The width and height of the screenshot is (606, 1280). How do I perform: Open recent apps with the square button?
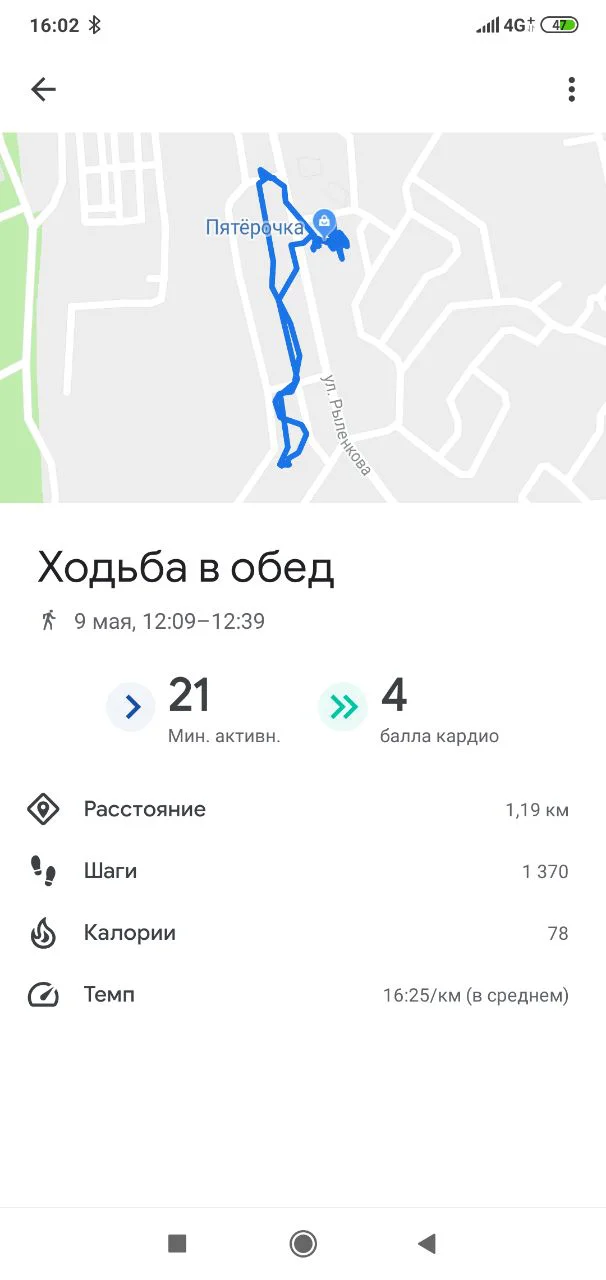[x=177, y=1243]
